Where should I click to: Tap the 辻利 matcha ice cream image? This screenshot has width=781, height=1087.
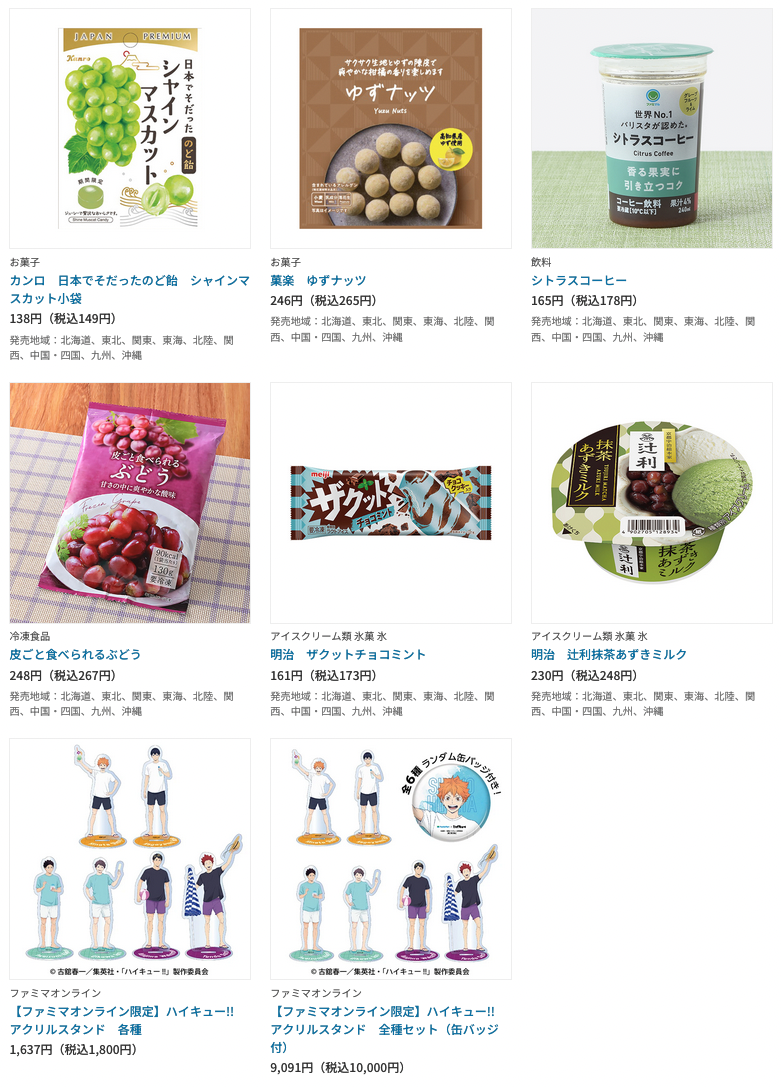point(651,502)
